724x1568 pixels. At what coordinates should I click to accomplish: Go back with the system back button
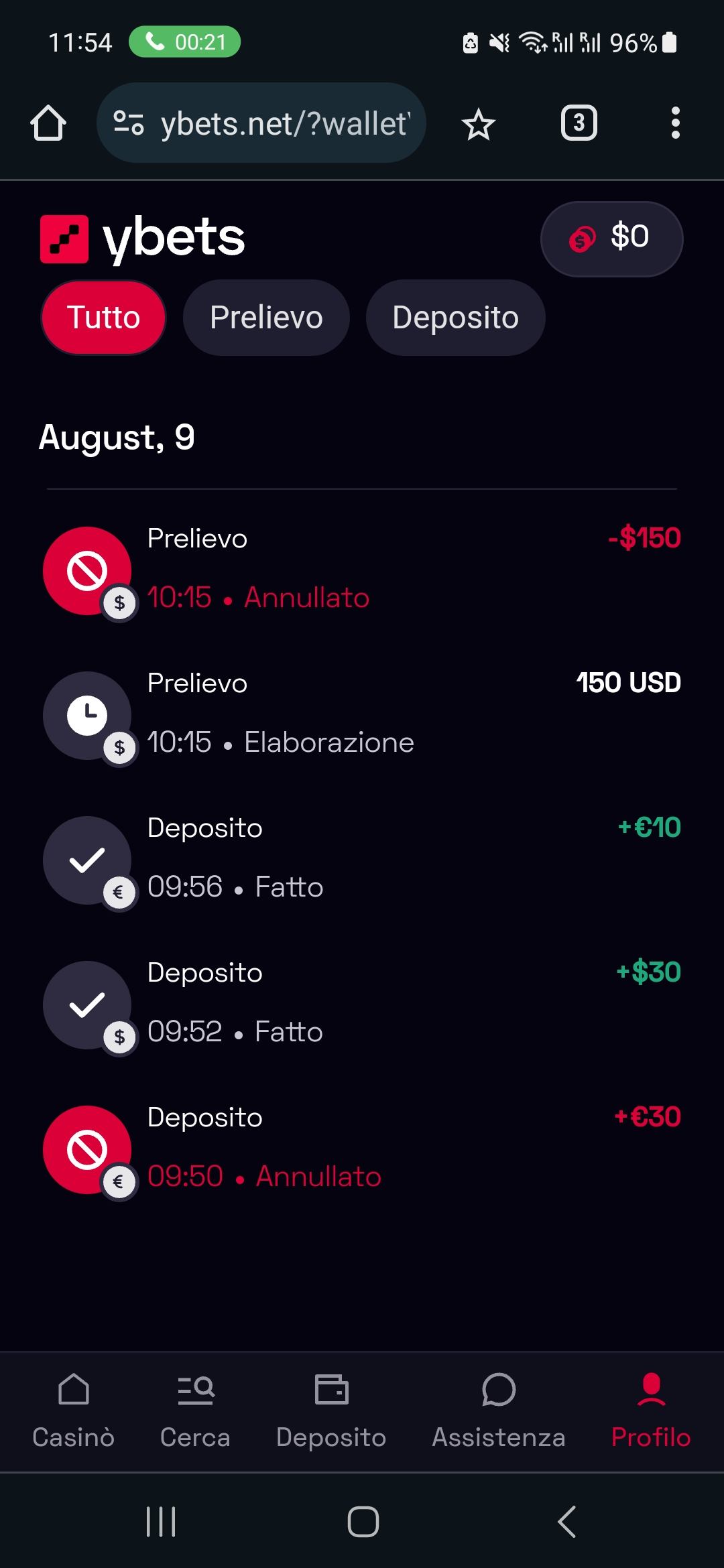pos(567,1521)
